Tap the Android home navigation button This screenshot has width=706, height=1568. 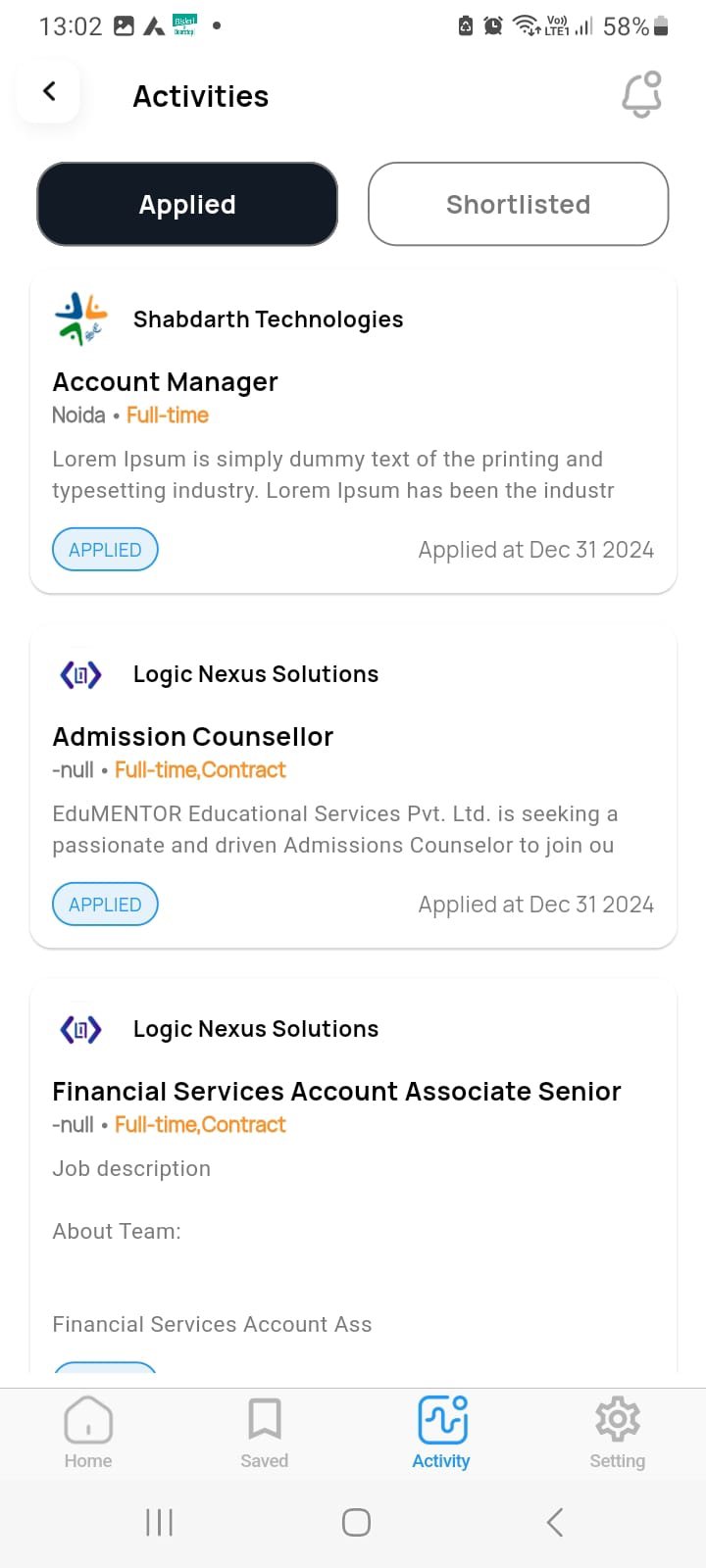[x=355, y=1522]
